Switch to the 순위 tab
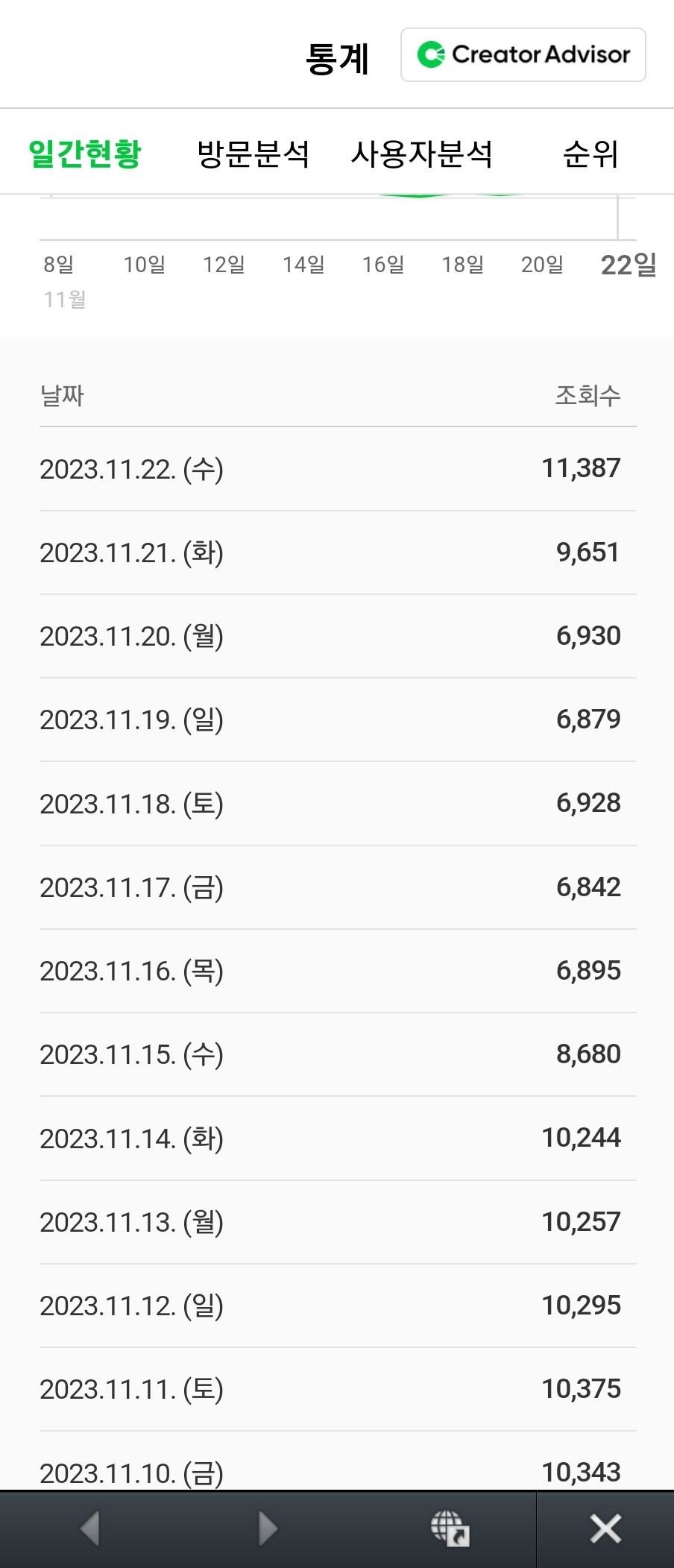This screenshot has width=674, height=1568. tap(590, 154)
